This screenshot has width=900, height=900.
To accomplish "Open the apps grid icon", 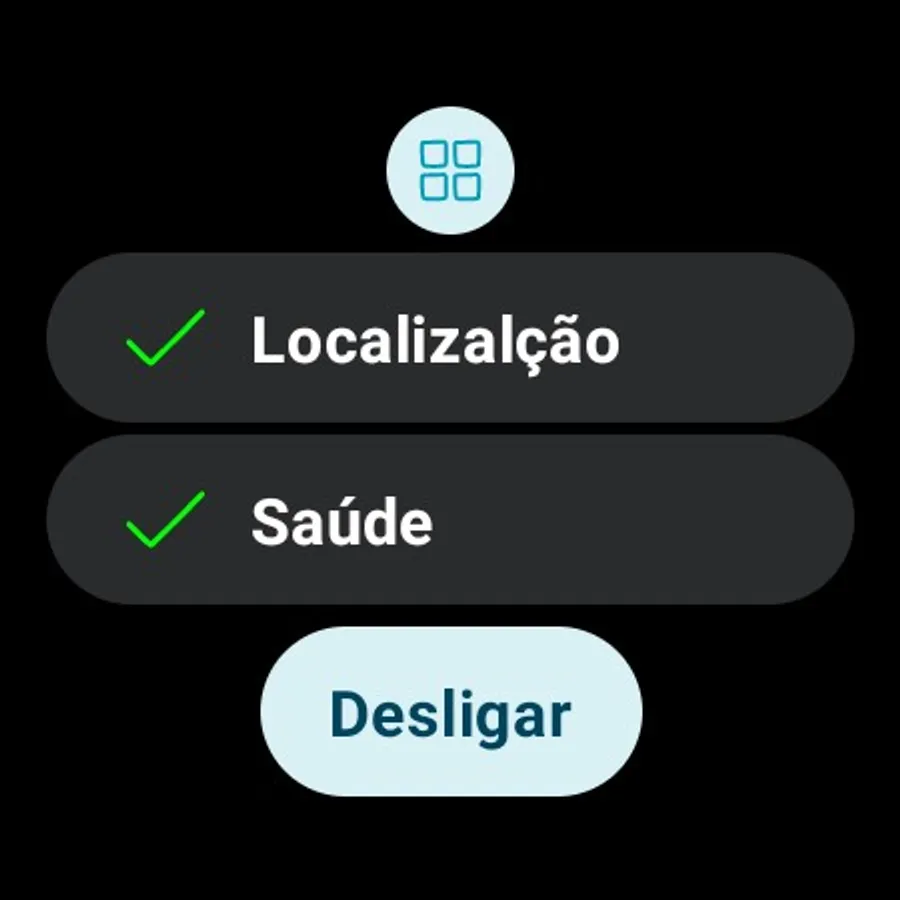I will (x=451, y=170).
